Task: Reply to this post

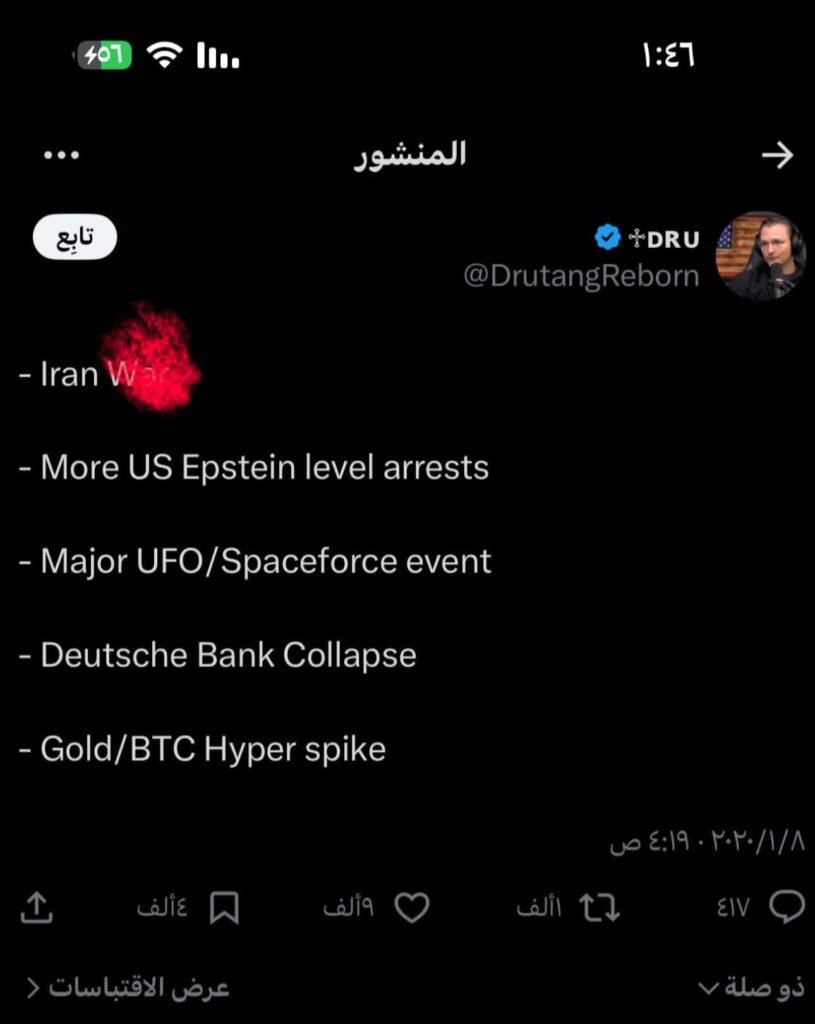Action: 785,907
